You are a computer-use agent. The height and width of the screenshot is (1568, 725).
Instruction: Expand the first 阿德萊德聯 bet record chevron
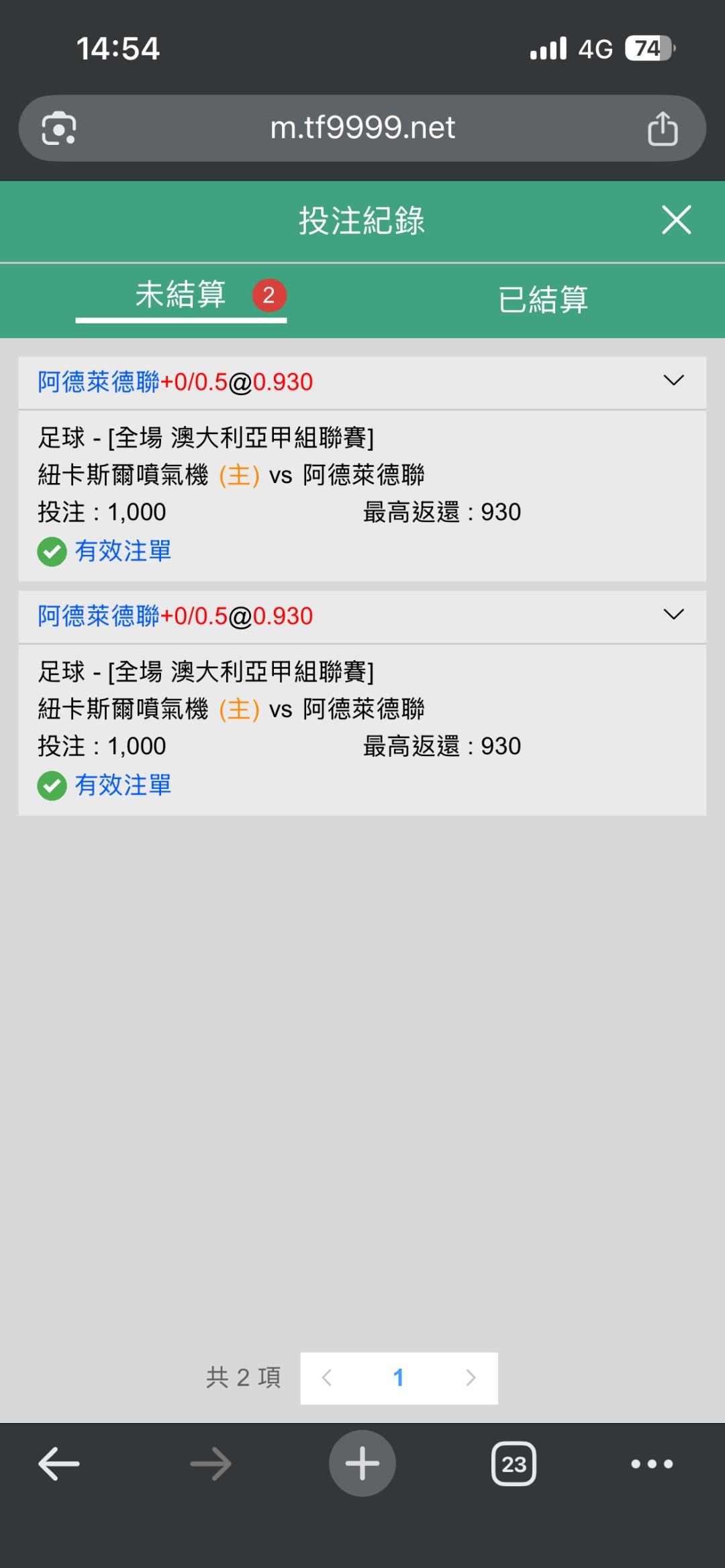(x=673, y=380)
